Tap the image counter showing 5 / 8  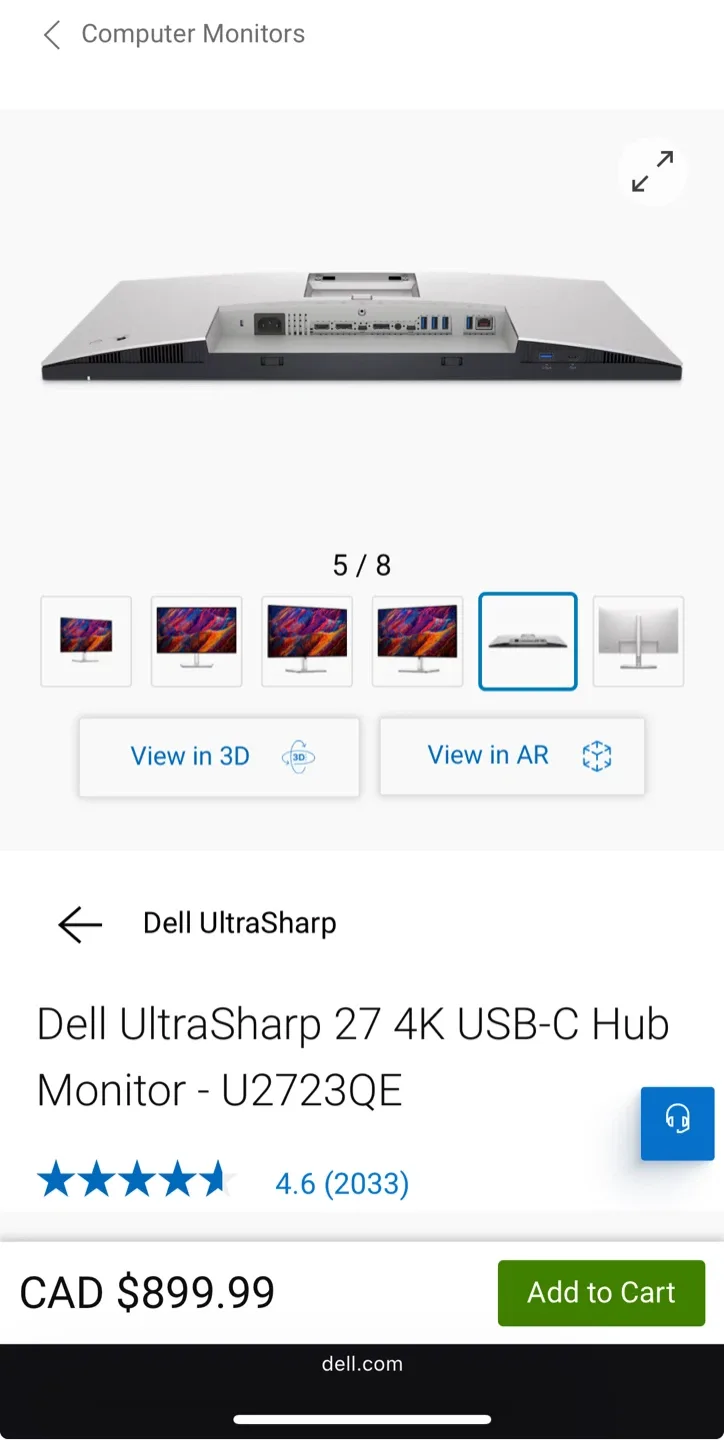pos(362,566)
